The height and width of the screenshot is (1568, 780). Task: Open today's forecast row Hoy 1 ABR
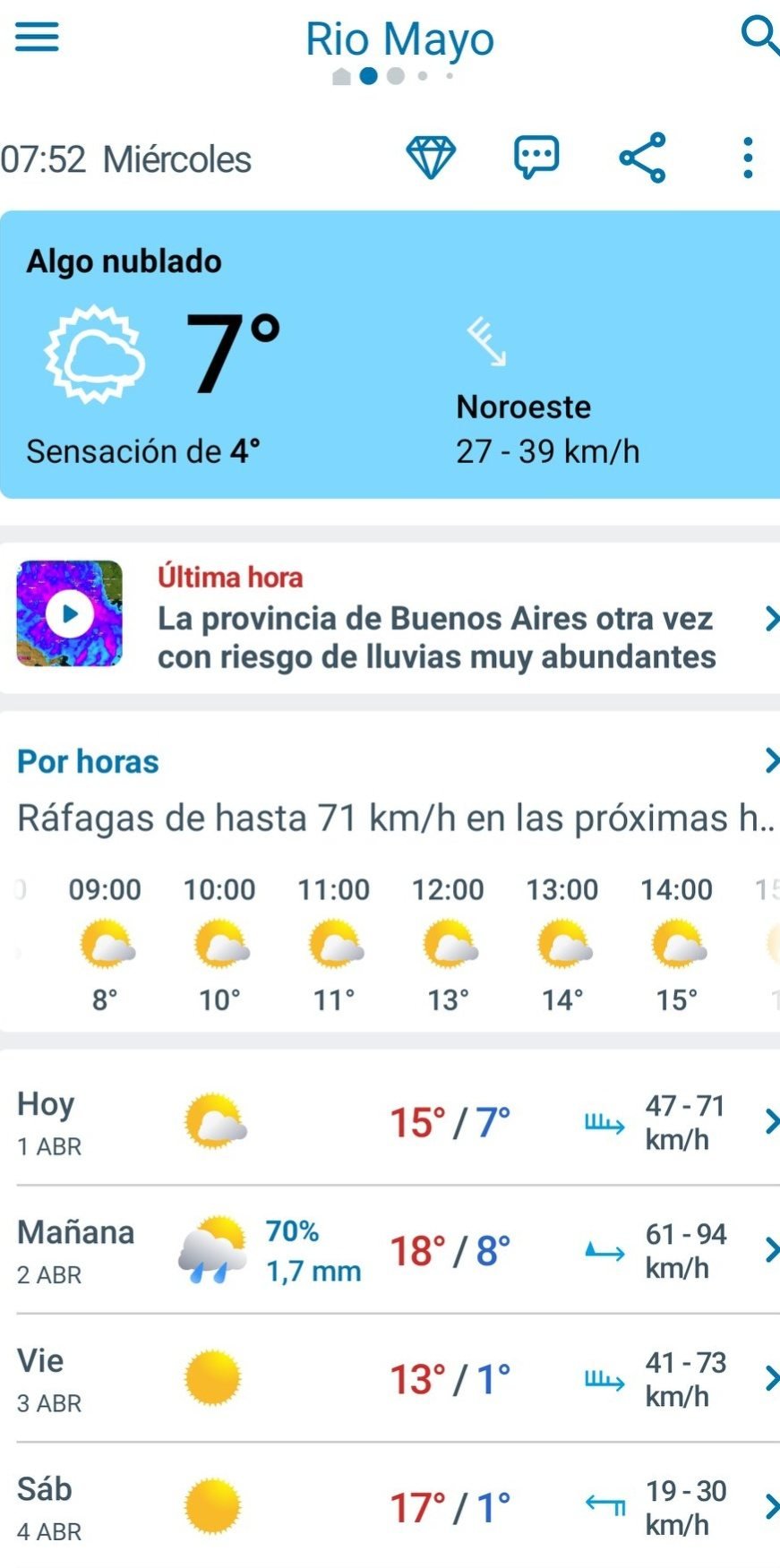point(390,1122)
